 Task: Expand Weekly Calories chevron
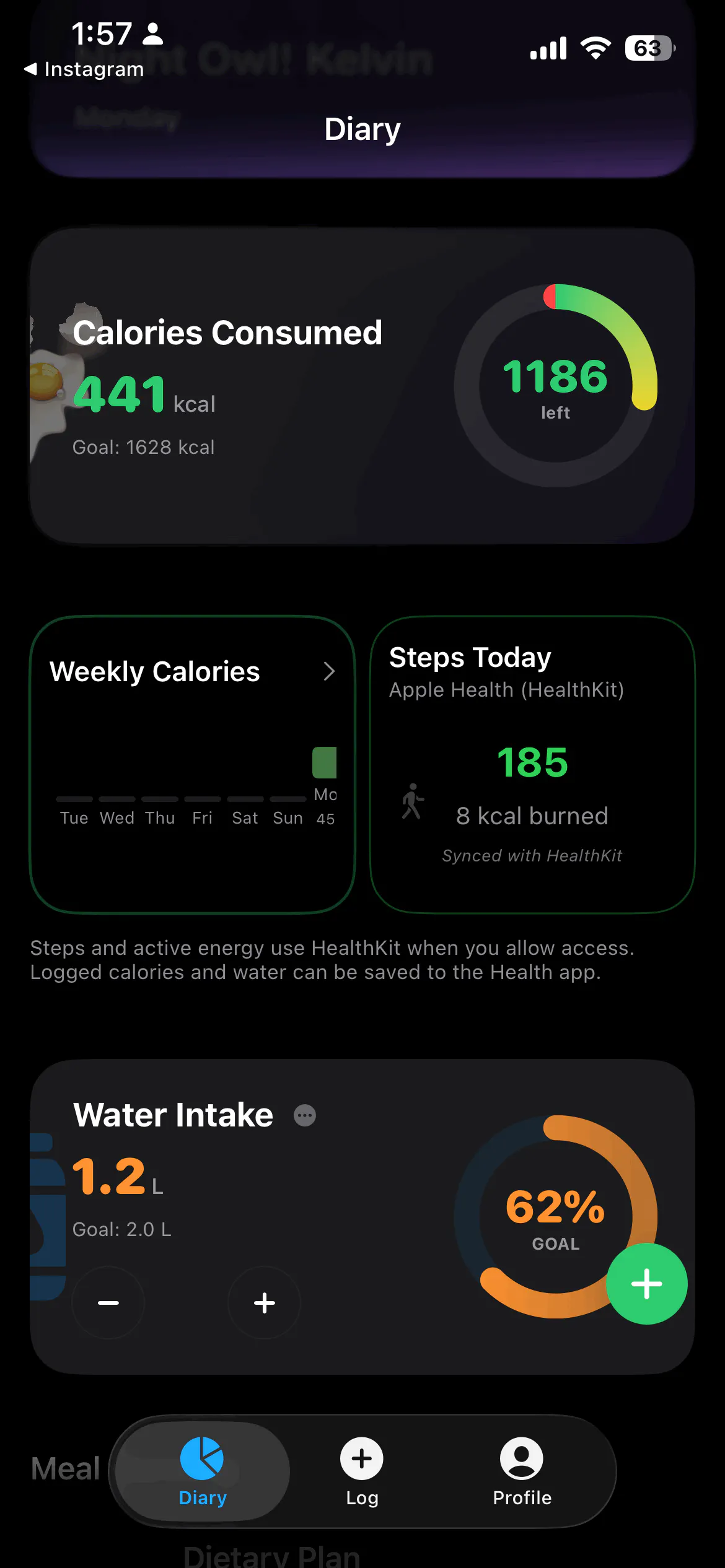pyautogui.click(x=329, y=671)
